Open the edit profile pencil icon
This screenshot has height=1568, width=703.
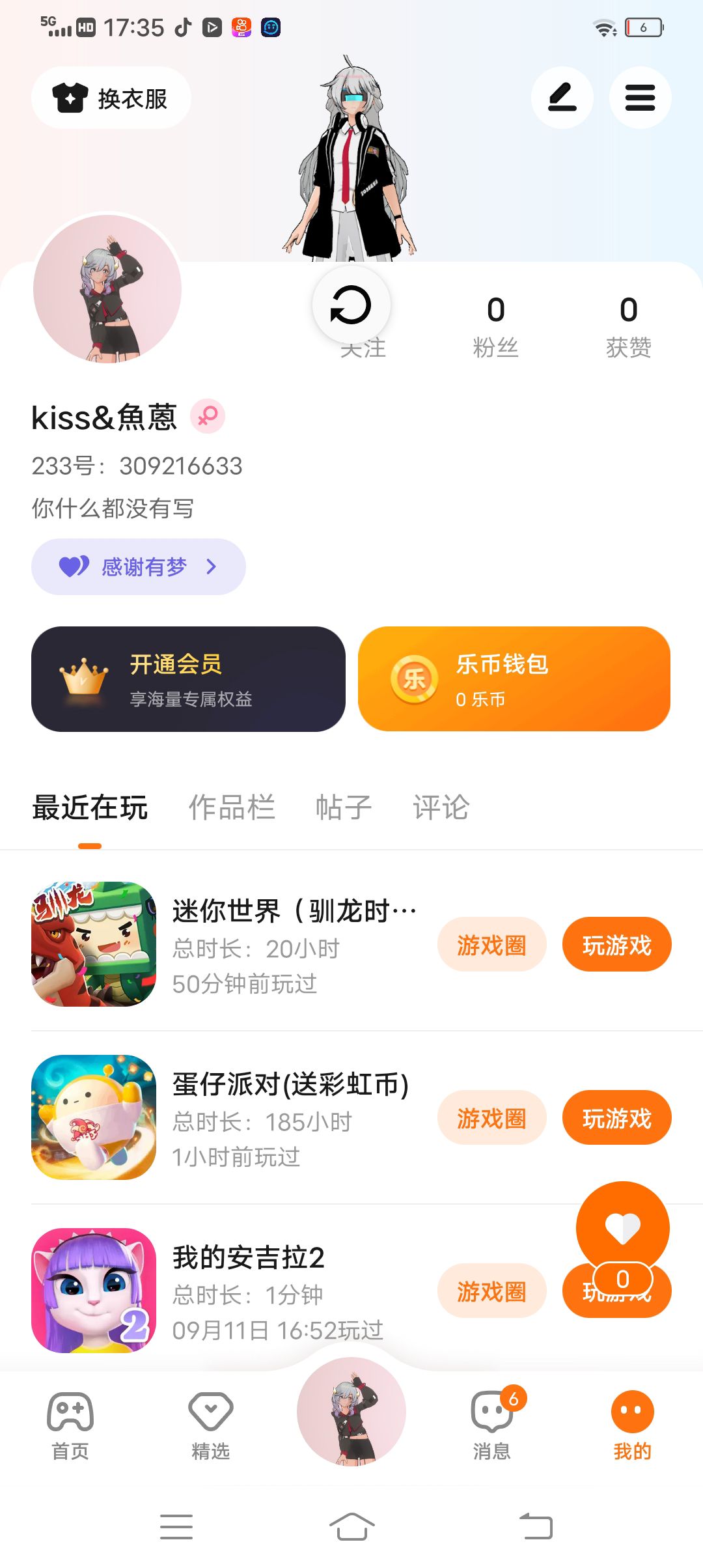tap(562, 98)
